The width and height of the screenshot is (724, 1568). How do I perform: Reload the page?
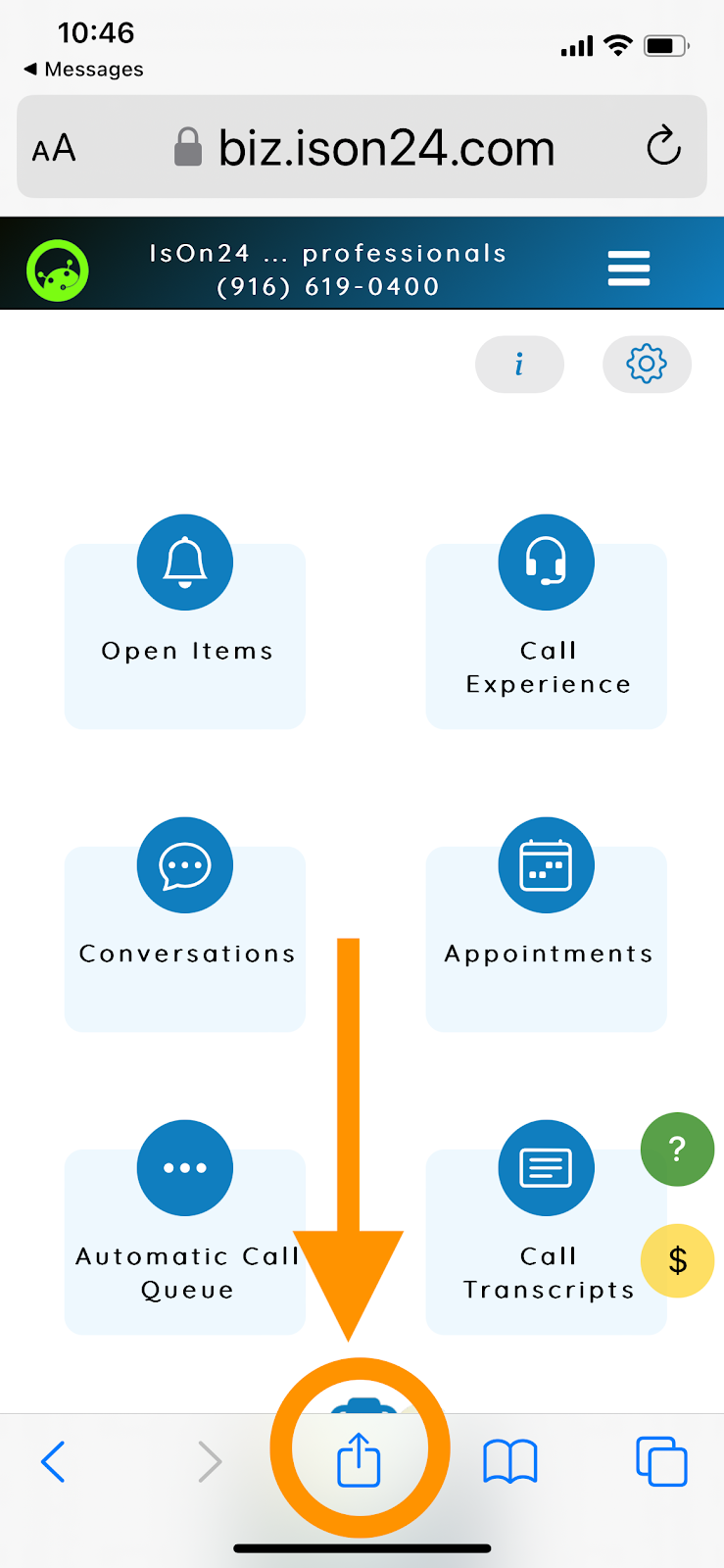[663, 147]
